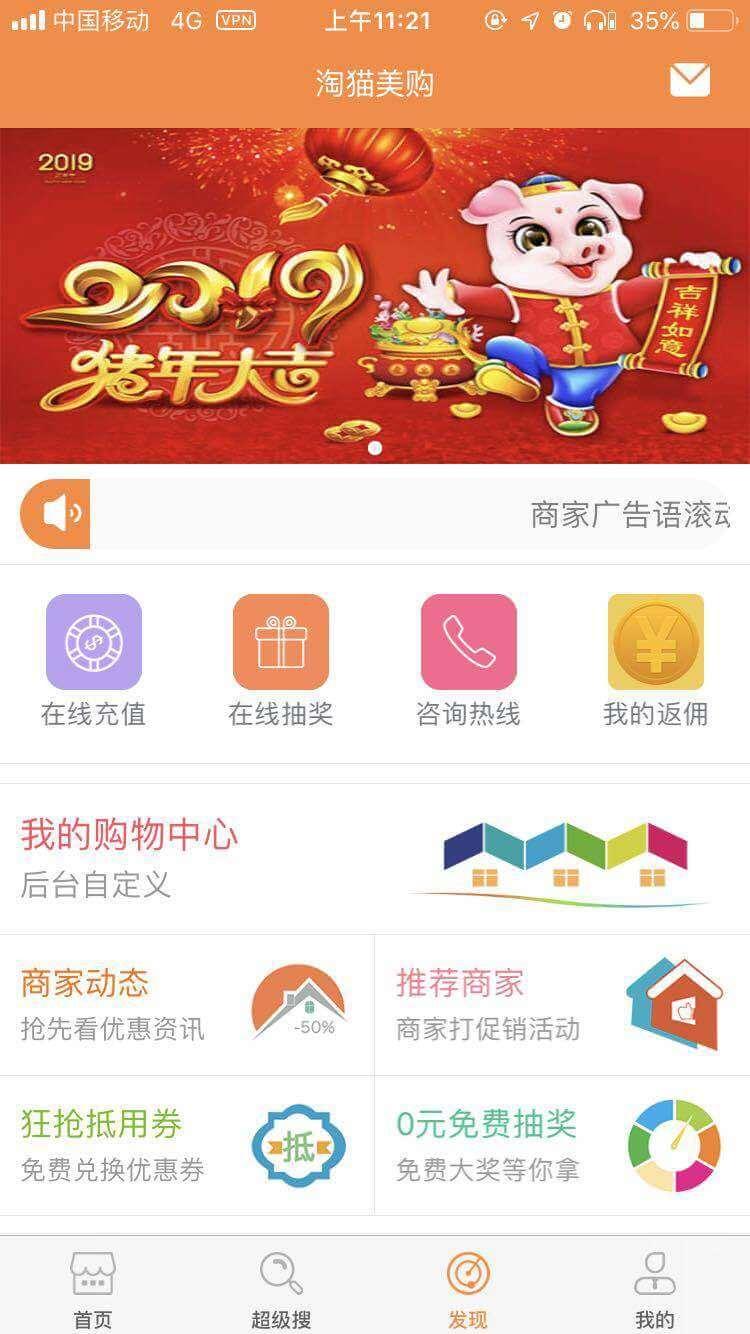Select the 发现 discover tab
This screenshot has width=750, height=1334.
pyautogui.click(x=468, y=1288)
